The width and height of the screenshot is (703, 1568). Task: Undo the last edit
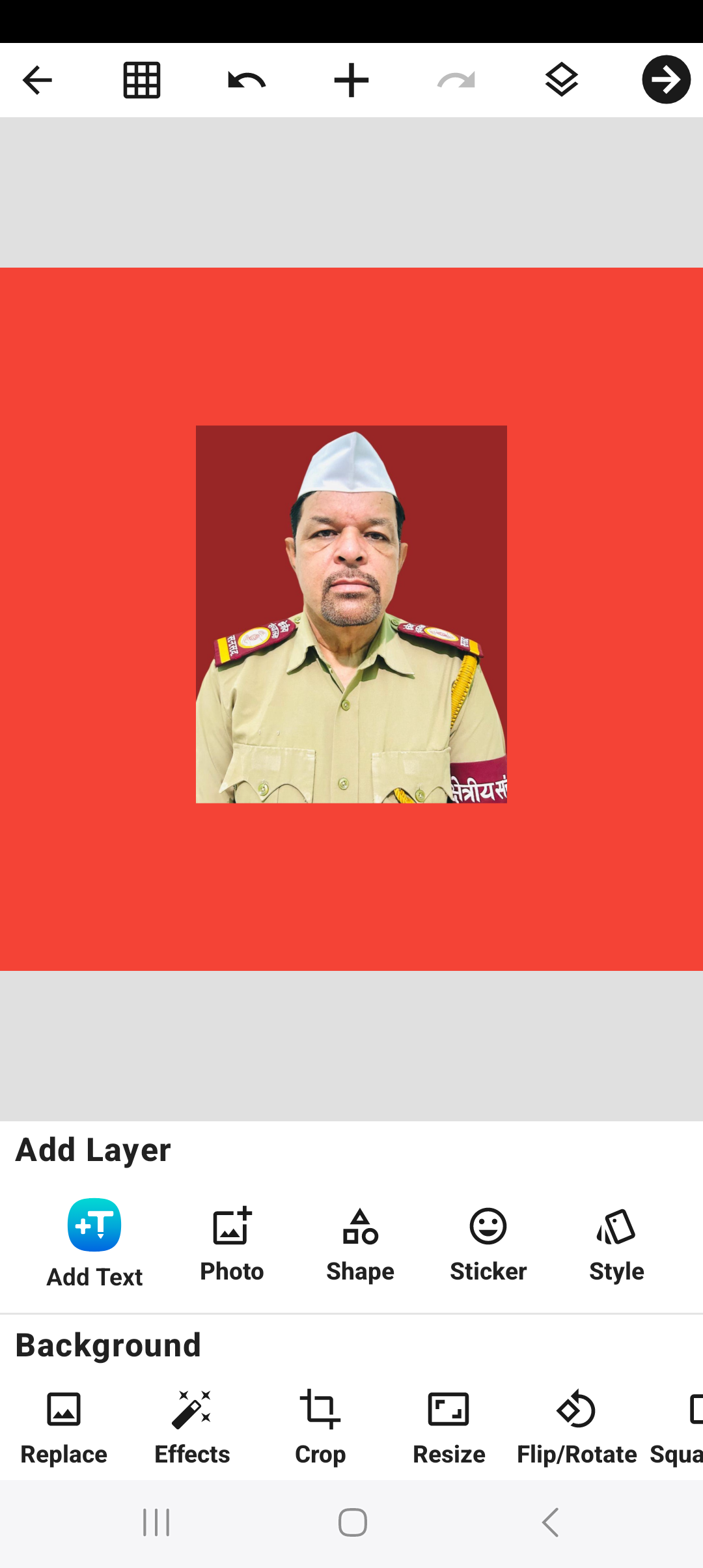click(x=247, y=81)
